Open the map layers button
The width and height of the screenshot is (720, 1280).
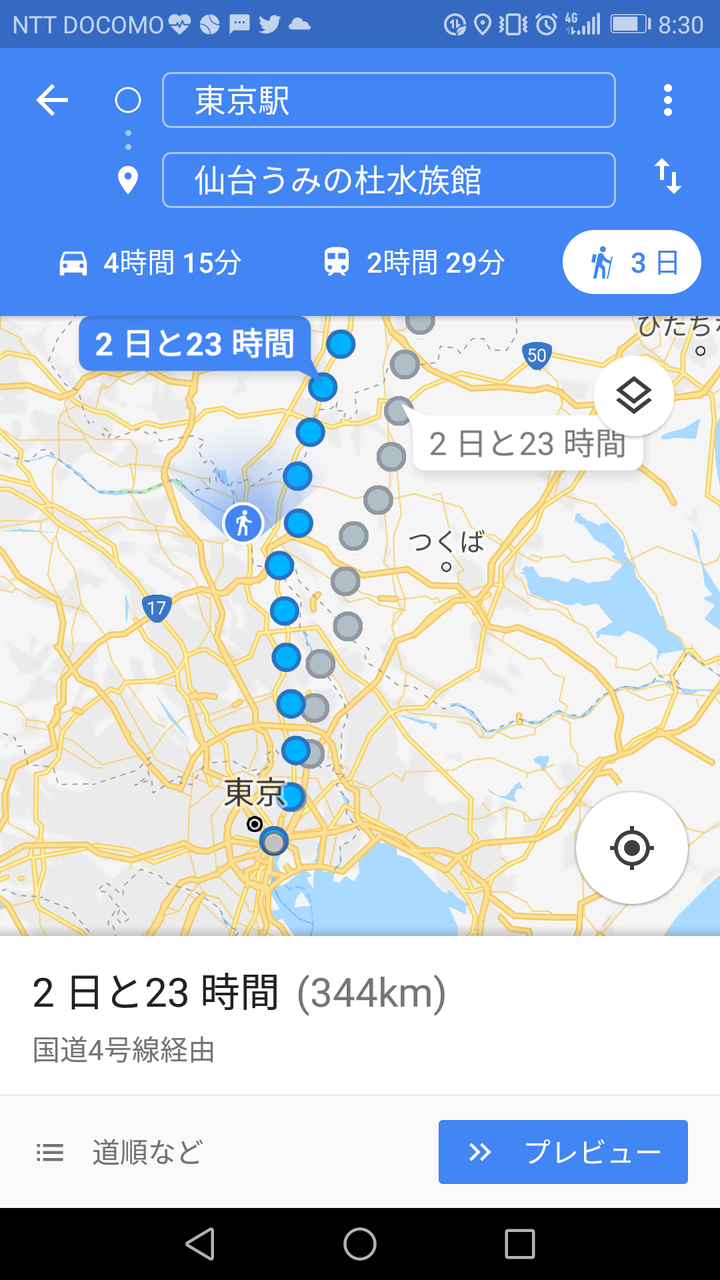point(633,396)
